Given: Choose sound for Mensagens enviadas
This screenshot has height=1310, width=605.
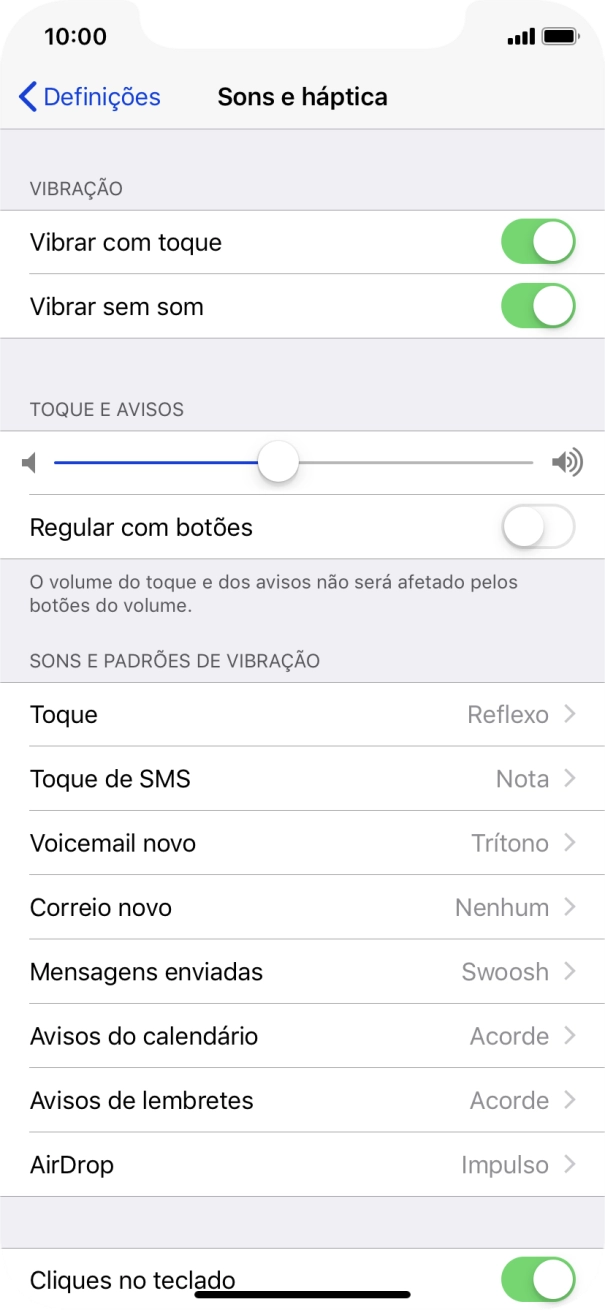Looking at the screenshot, I should tap(302, 972).
